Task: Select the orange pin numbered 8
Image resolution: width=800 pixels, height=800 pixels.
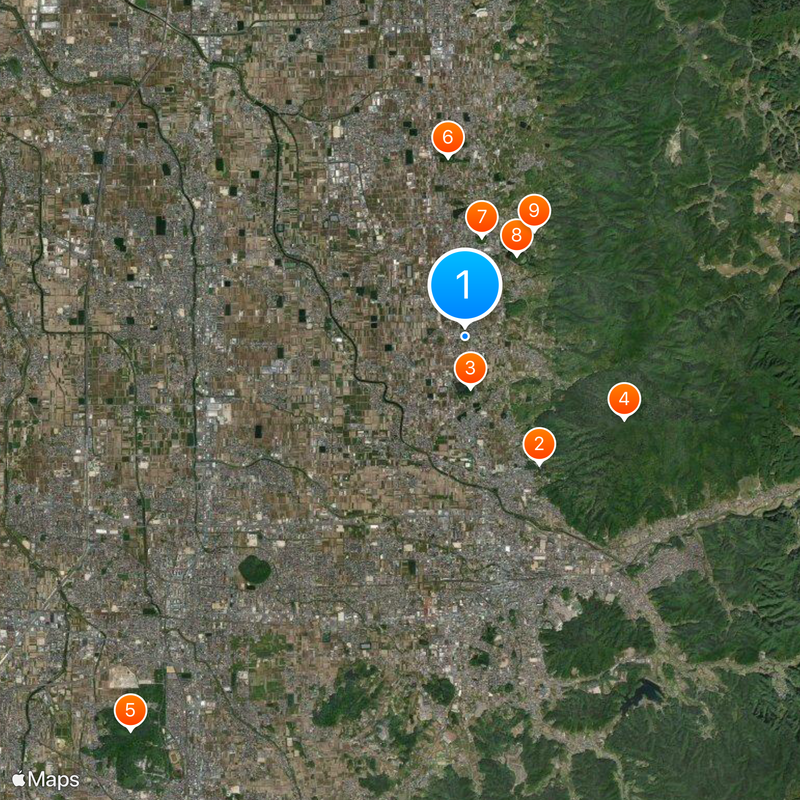Action: pos(516,236)
